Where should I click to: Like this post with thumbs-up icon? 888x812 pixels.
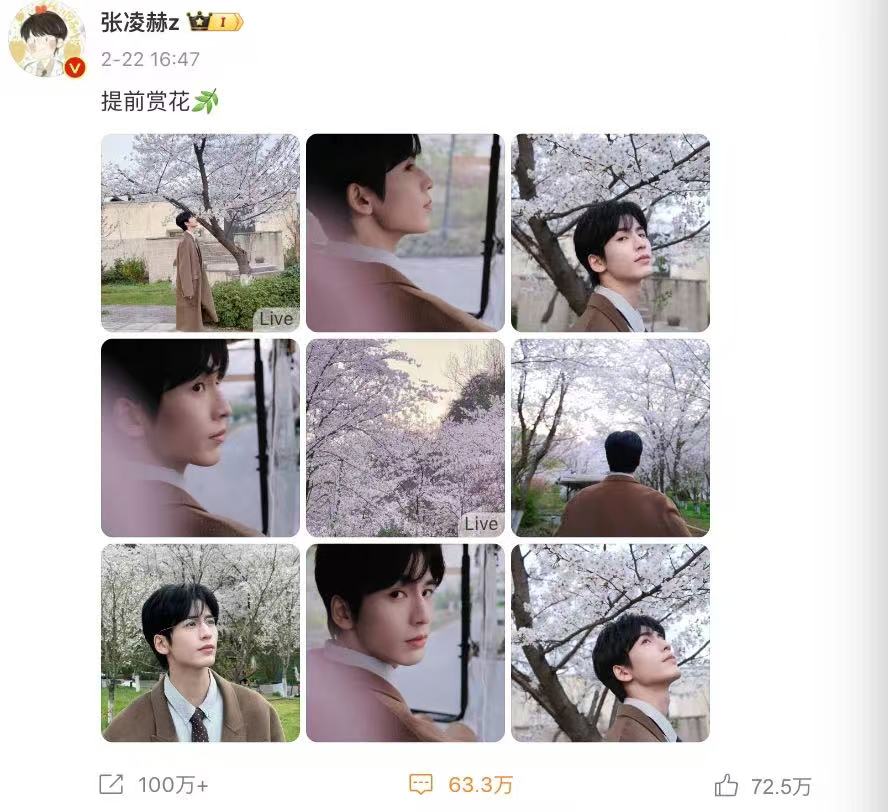(727, 785)
